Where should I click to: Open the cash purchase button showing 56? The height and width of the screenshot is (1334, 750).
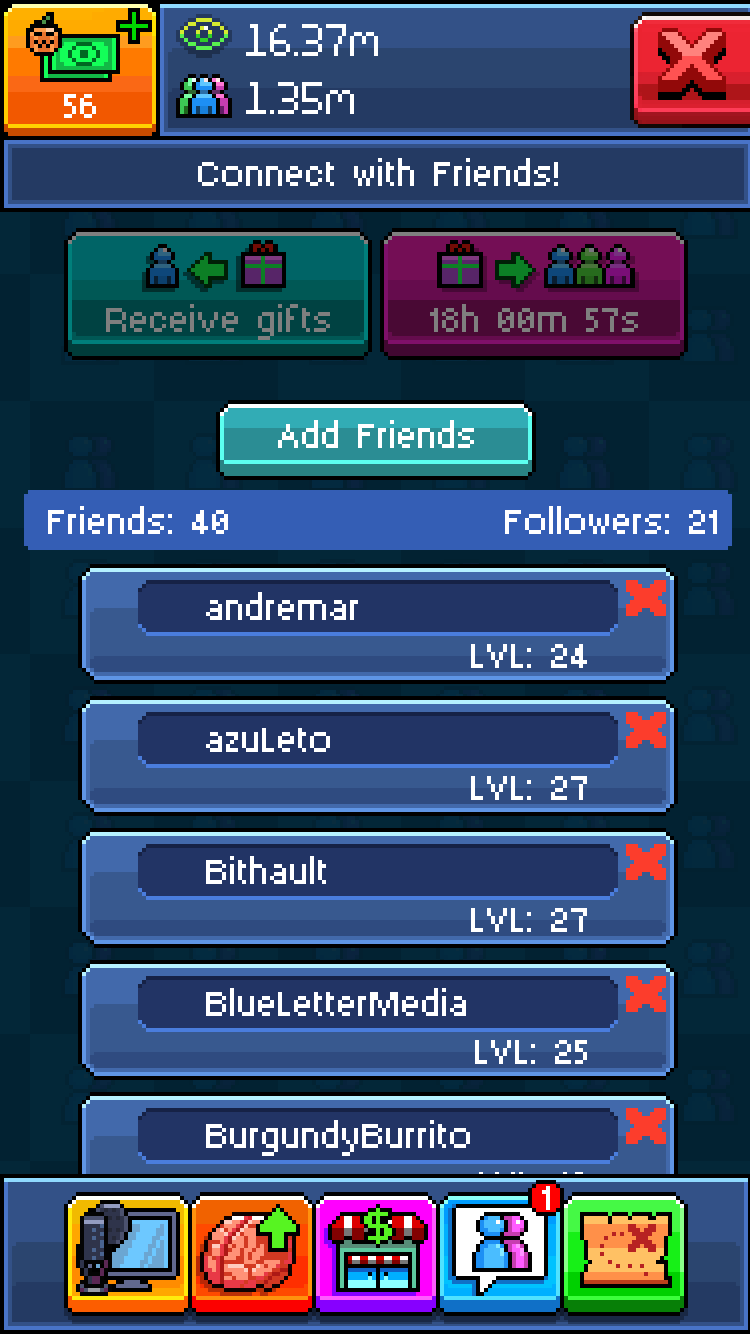click(x=80, y=68)
